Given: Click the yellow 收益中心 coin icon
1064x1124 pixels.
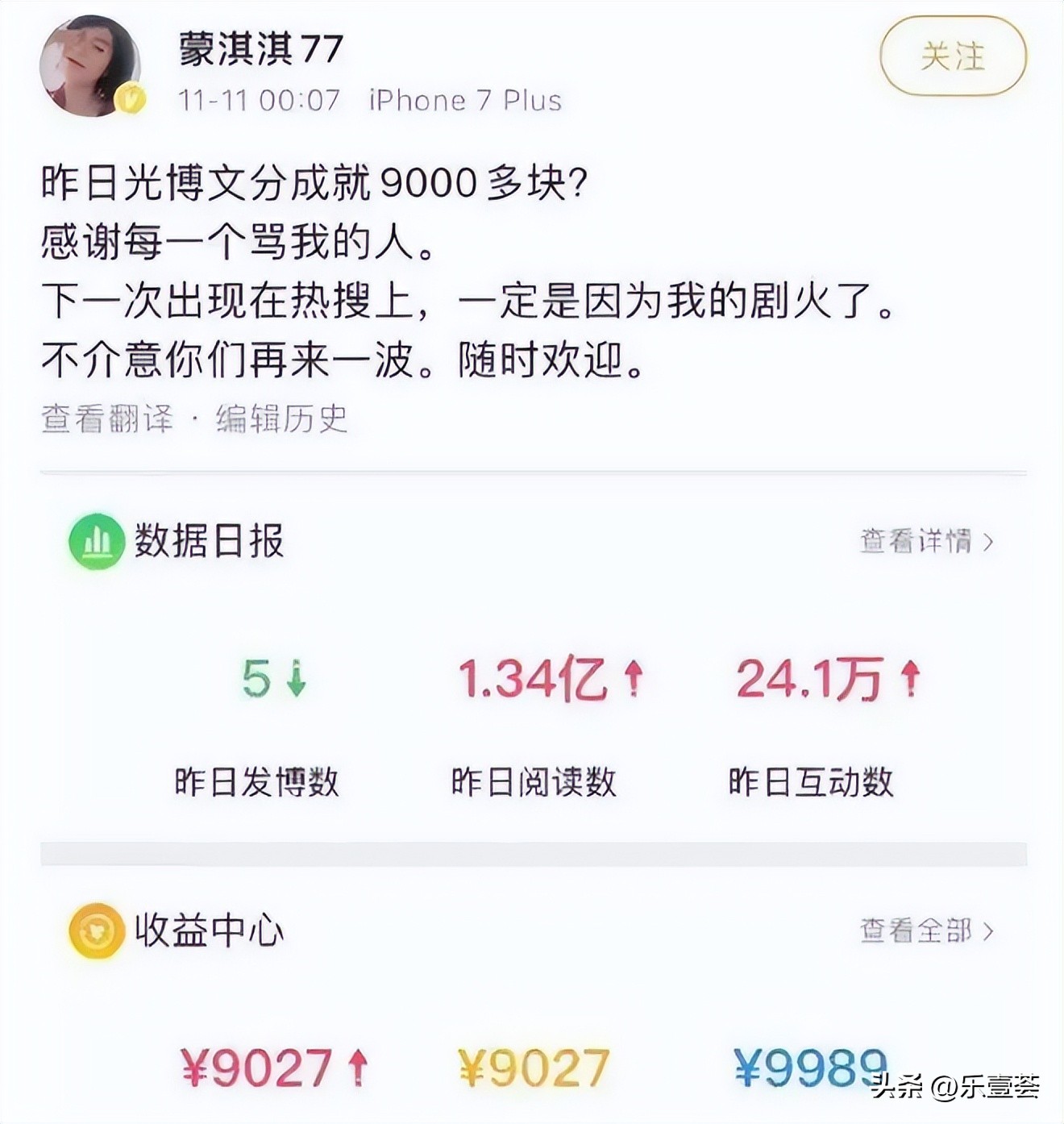Looking at the screenshot, I should pos(95,931).
